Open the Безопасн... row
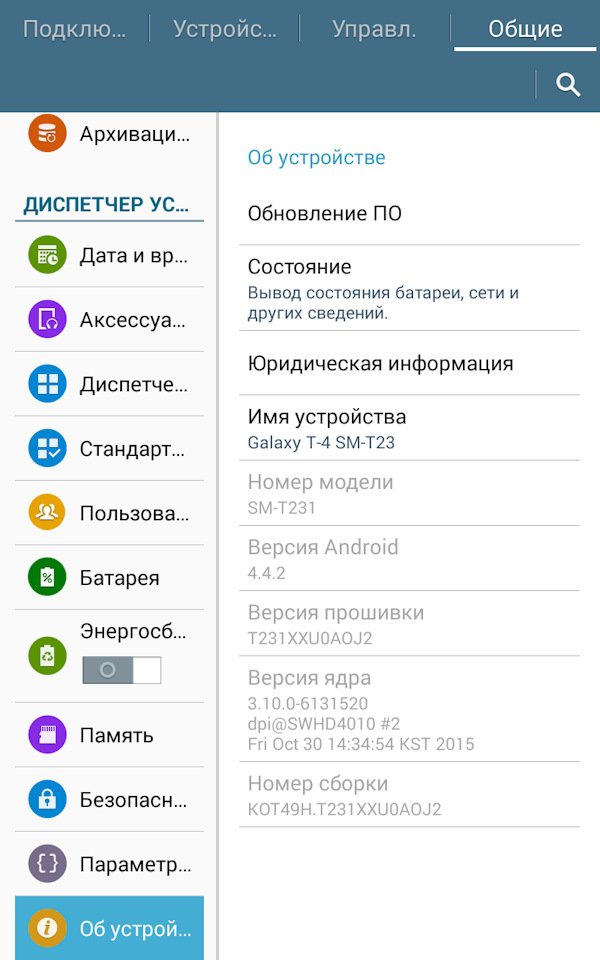 pos(109,799)
